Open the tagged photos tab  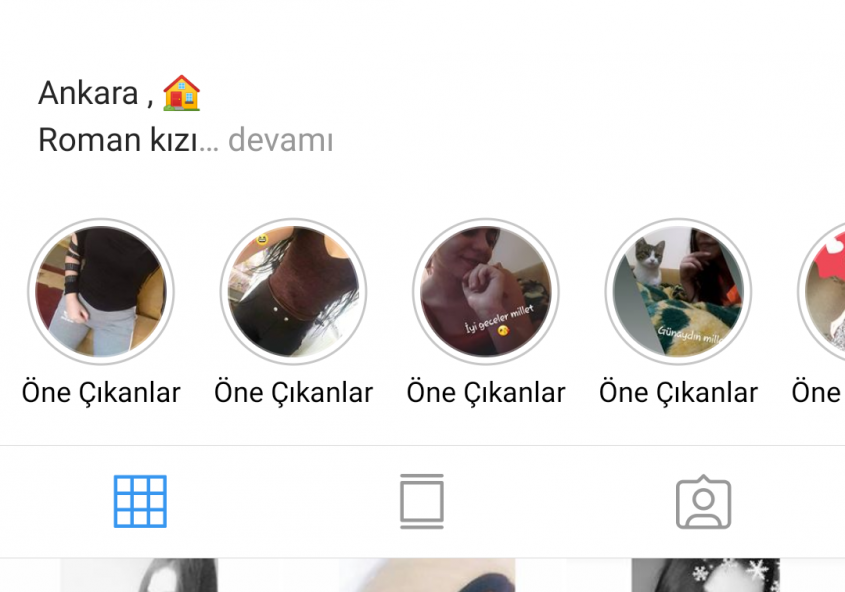coord(703,501)
